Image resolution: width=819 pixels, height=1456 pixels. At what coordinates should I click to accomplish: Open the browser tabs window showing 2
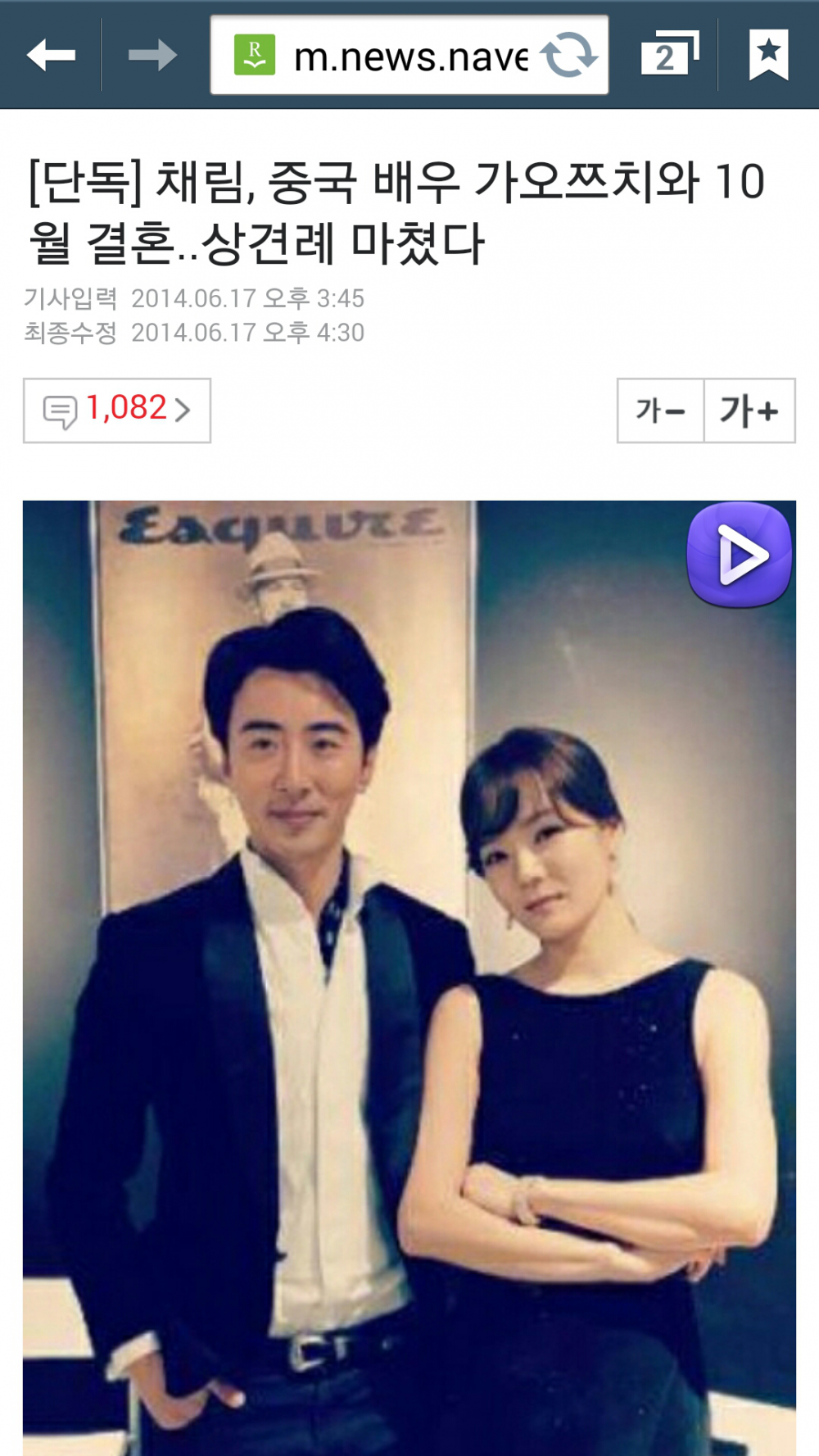668,56
